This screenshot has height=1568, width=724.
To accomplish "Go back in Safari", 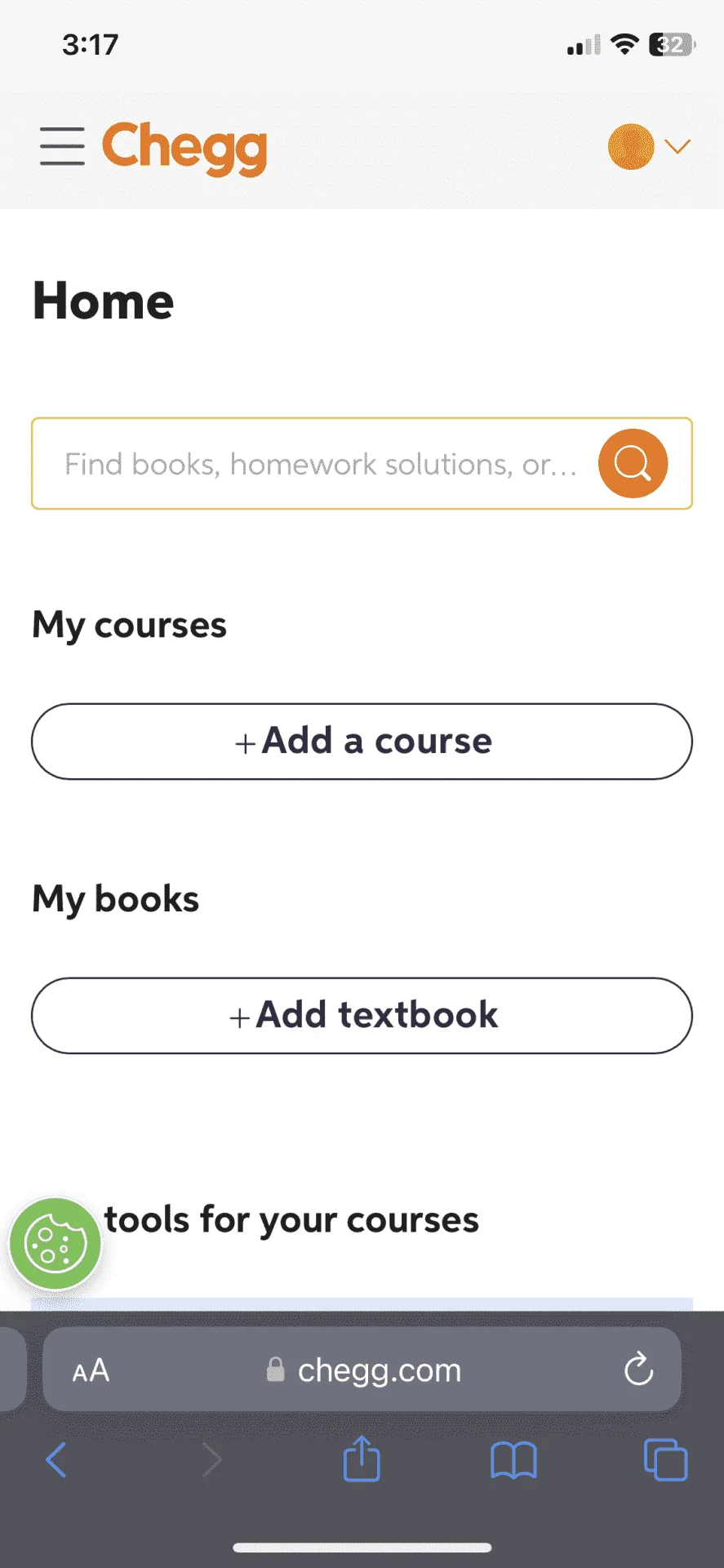I will [x=56, y=1460].
